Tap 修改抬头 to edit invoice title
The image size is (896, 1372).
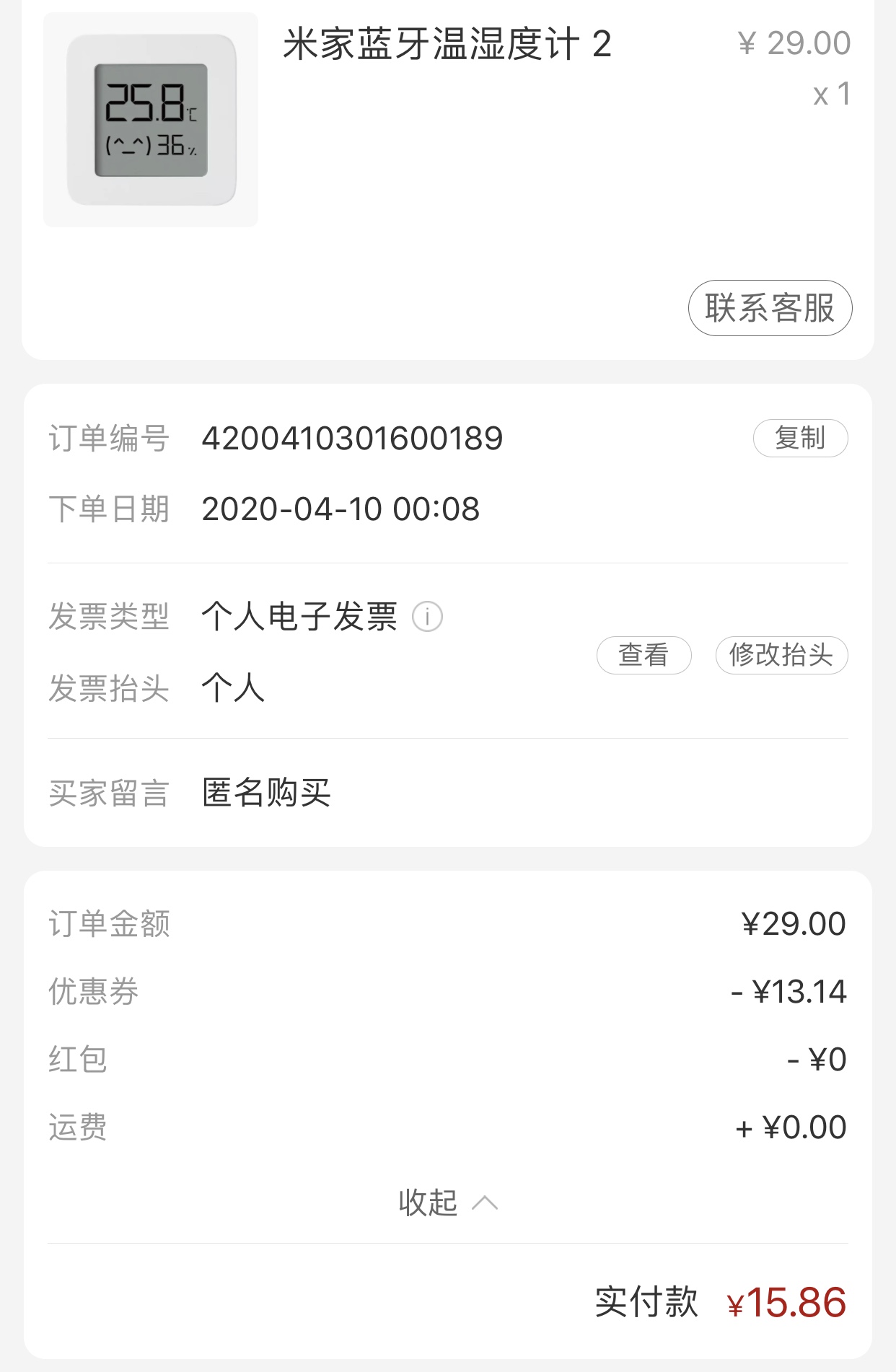click(x=781, y=655)
